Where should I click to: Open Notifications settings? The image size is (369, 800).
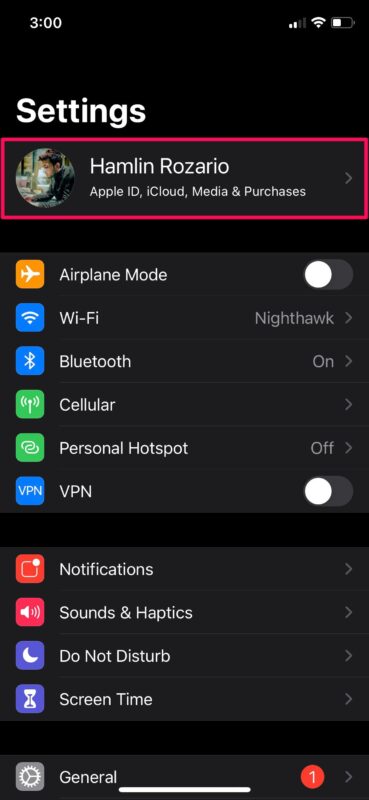click(184, 569)
